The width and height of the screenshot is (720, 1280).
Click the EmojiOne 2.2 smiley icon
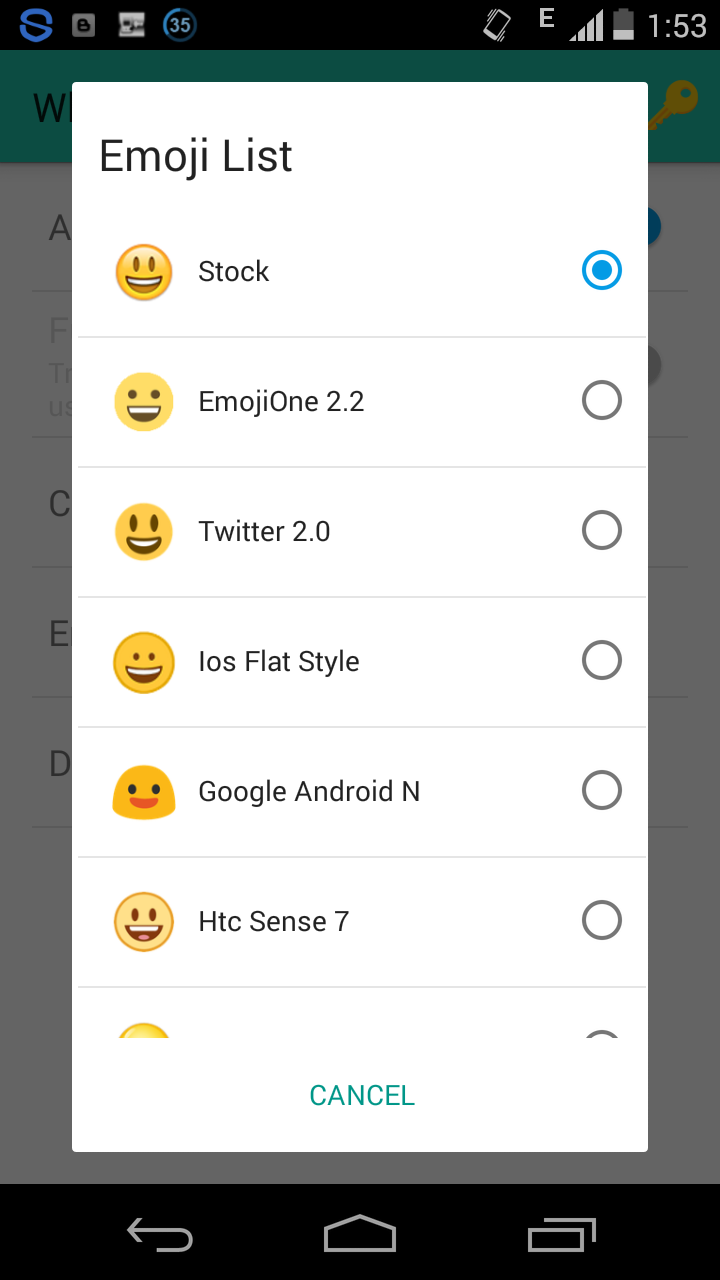point(144,400)
